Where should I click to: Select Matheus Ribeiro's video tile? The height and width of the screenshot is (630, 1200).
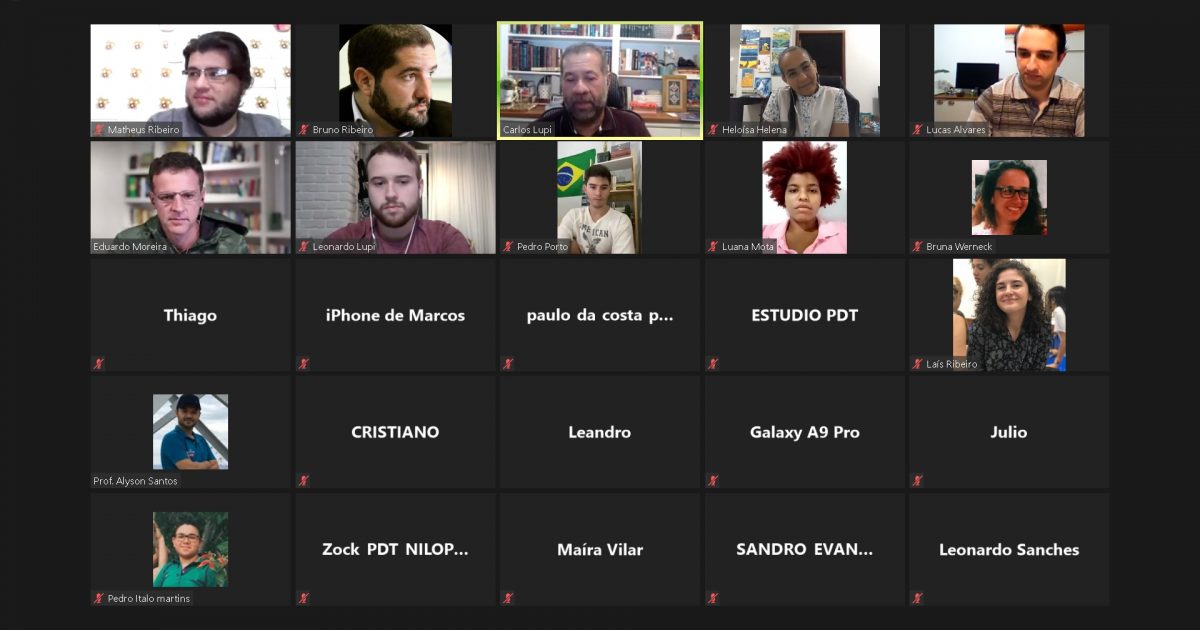coord(190,80)
